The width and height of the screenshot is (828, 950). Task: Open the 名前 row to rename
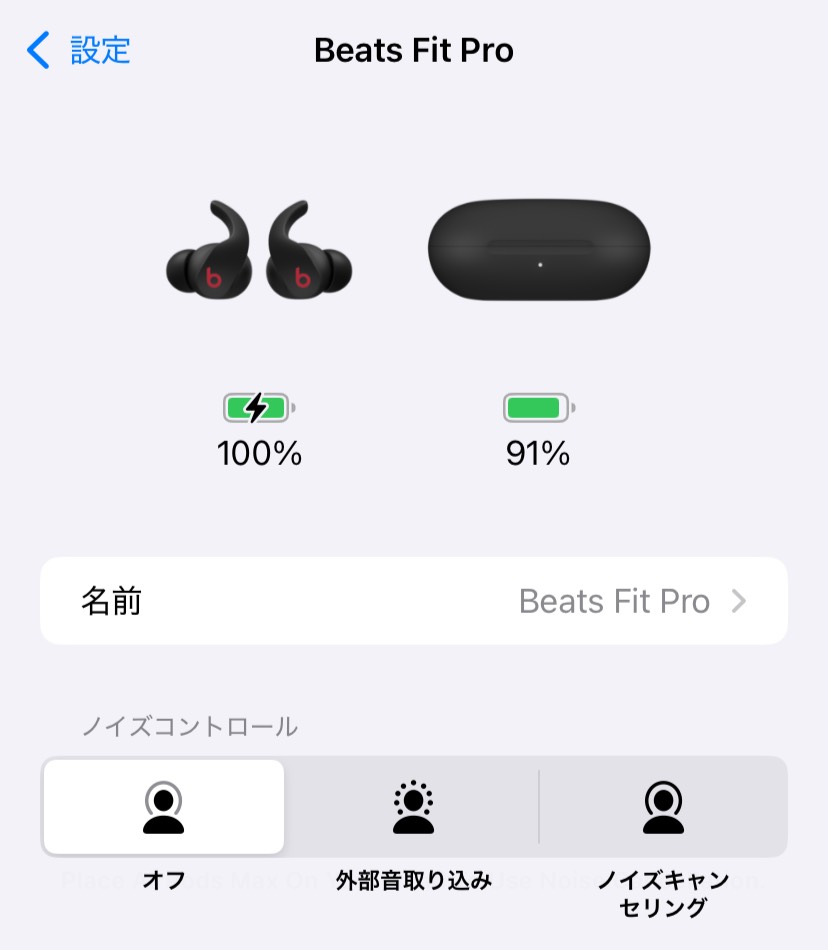click(x=414, y=601)
